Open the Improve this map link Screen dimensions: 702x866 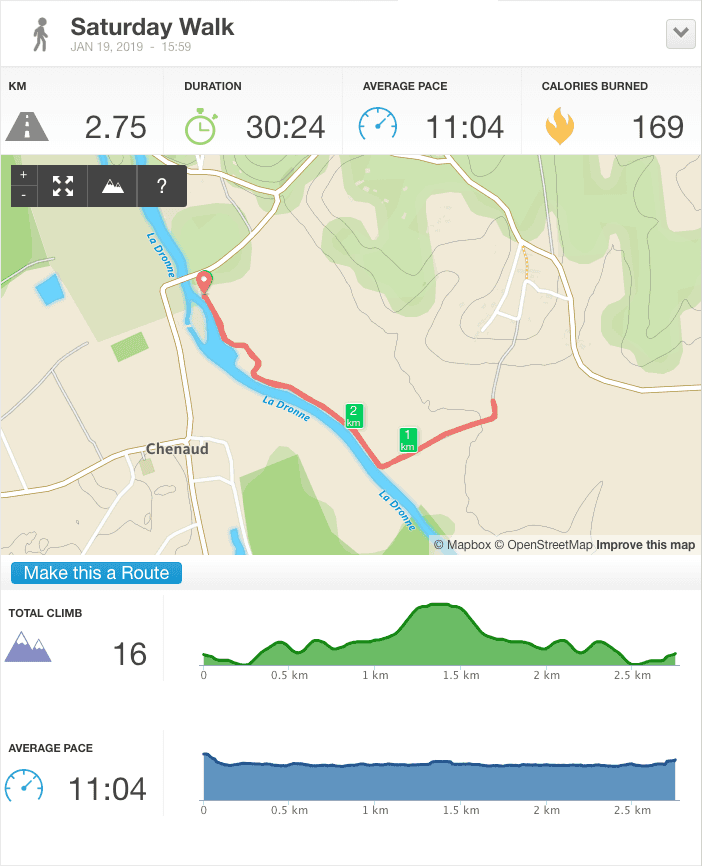(646, 545)
